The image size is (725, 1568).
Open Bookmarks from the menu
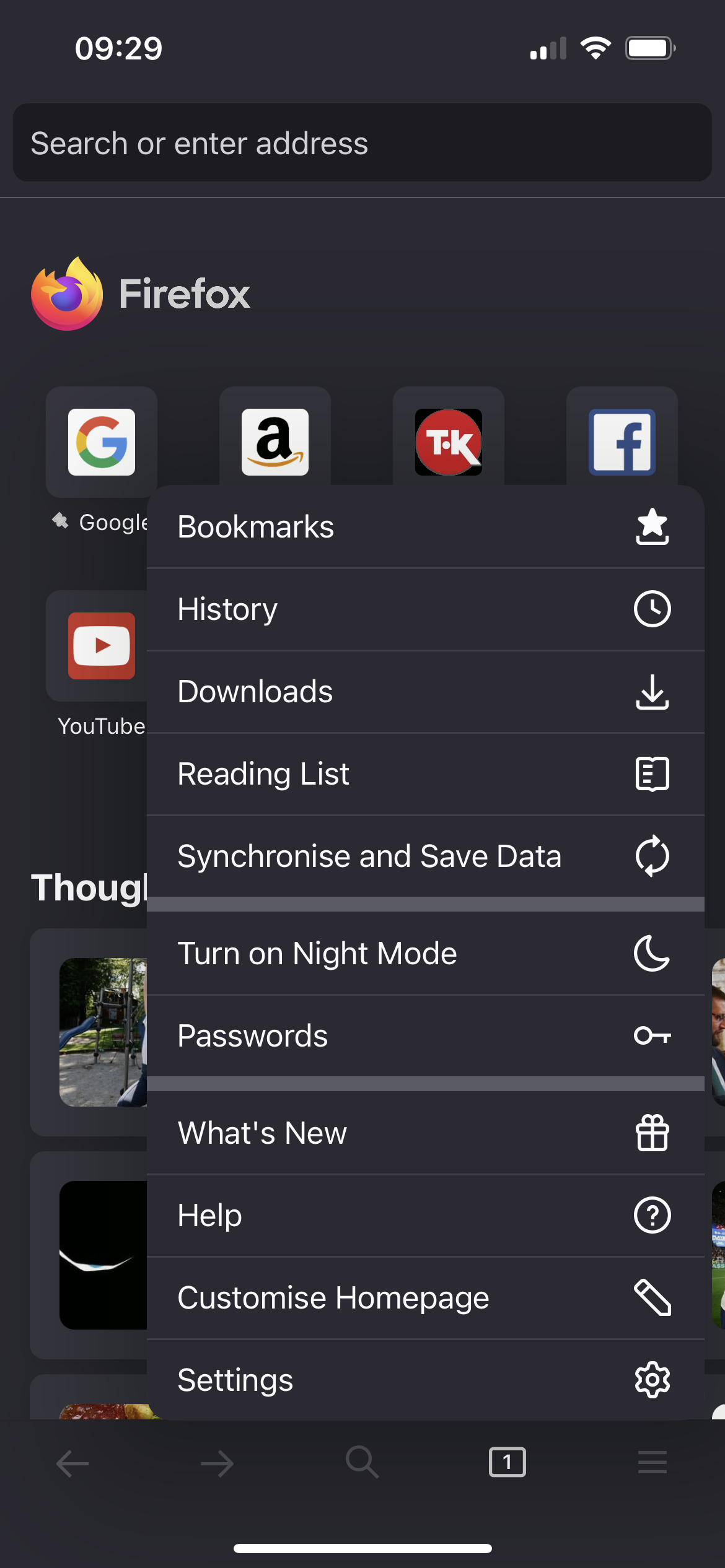pos(425,527)
